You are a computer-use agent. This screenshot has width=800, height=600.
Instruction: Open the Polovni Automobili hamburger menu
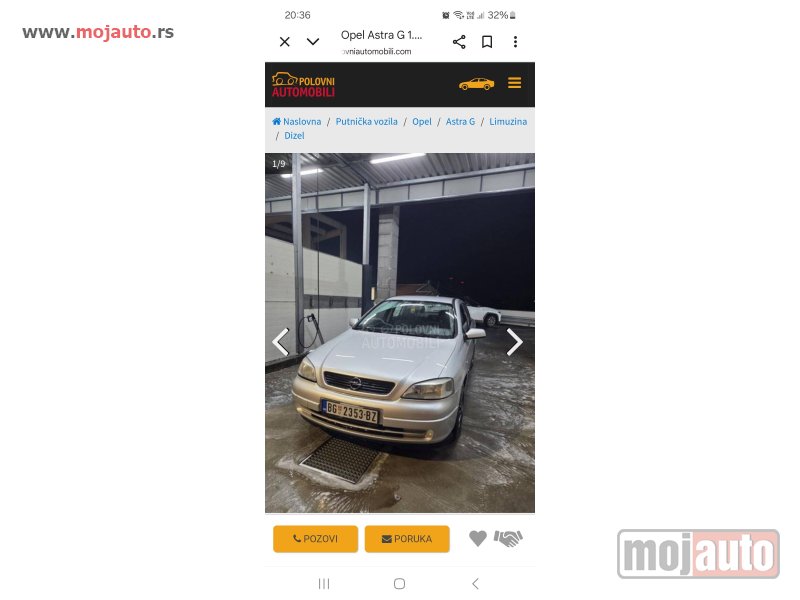tap(514, 83)
